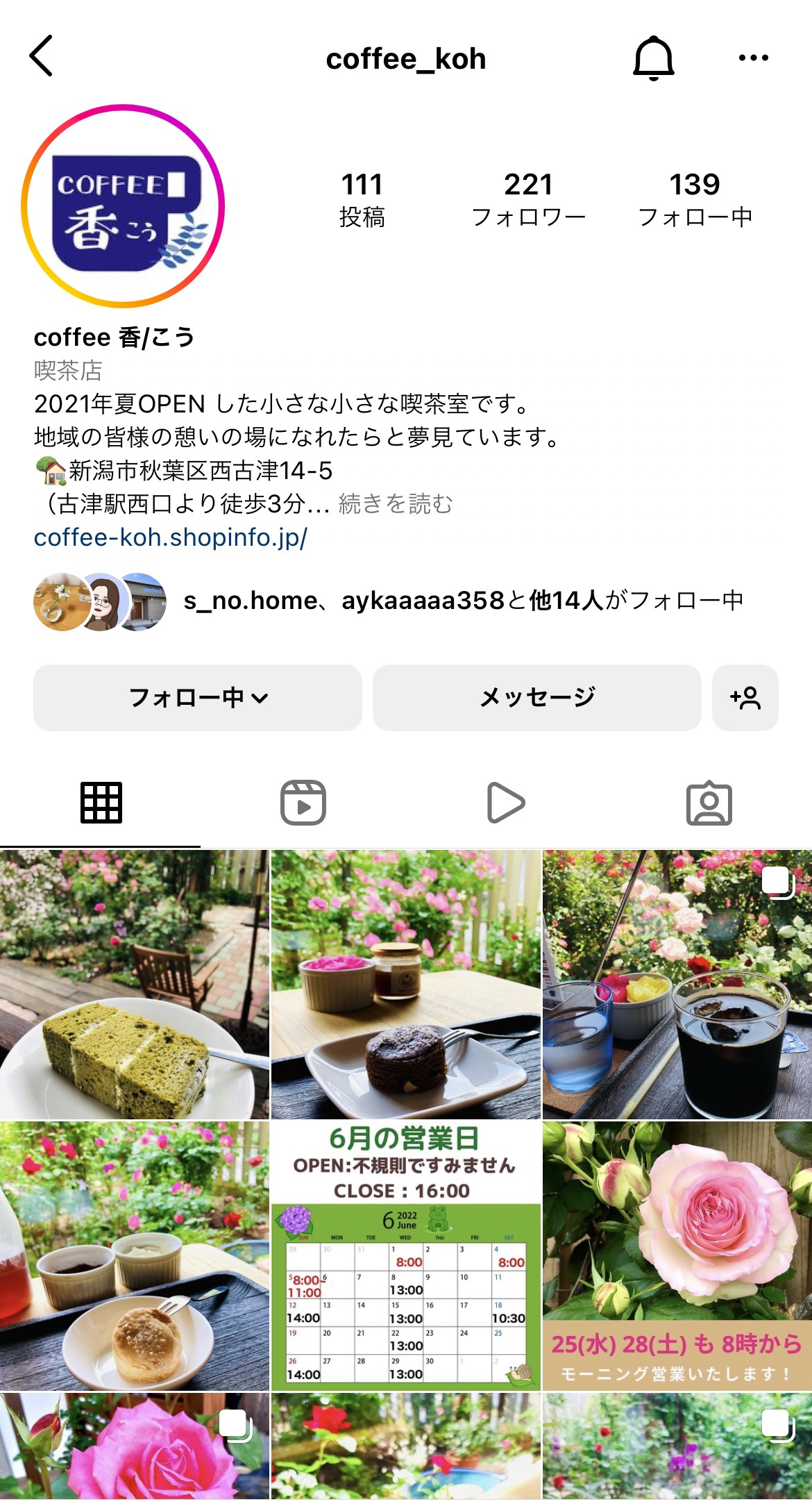Switch to the video play tab
This screenshot has height=1504, width=812.
click(505, 803)
